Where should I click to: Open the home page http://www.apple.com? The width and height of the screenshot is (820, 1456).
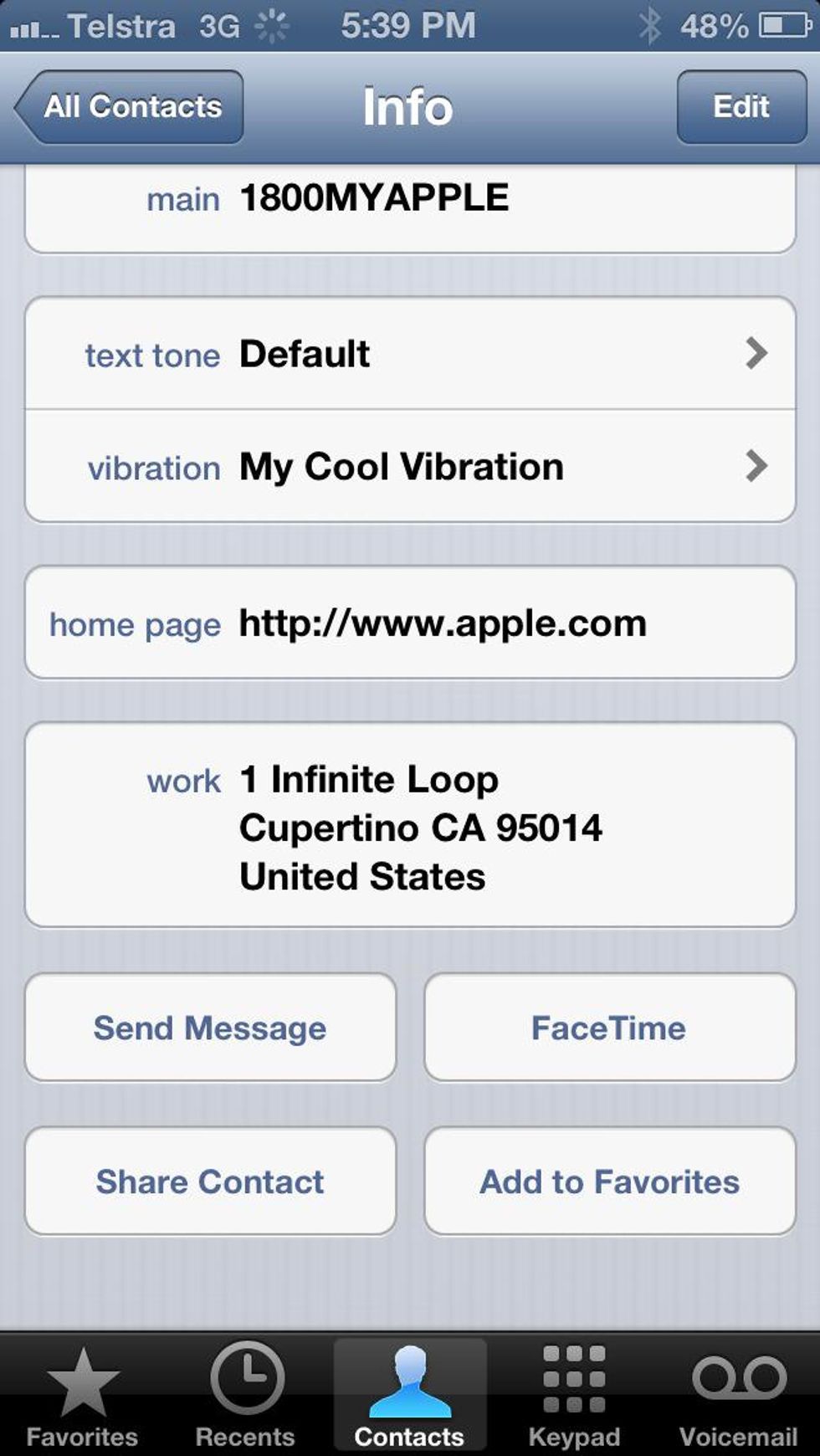coord(410,623)
